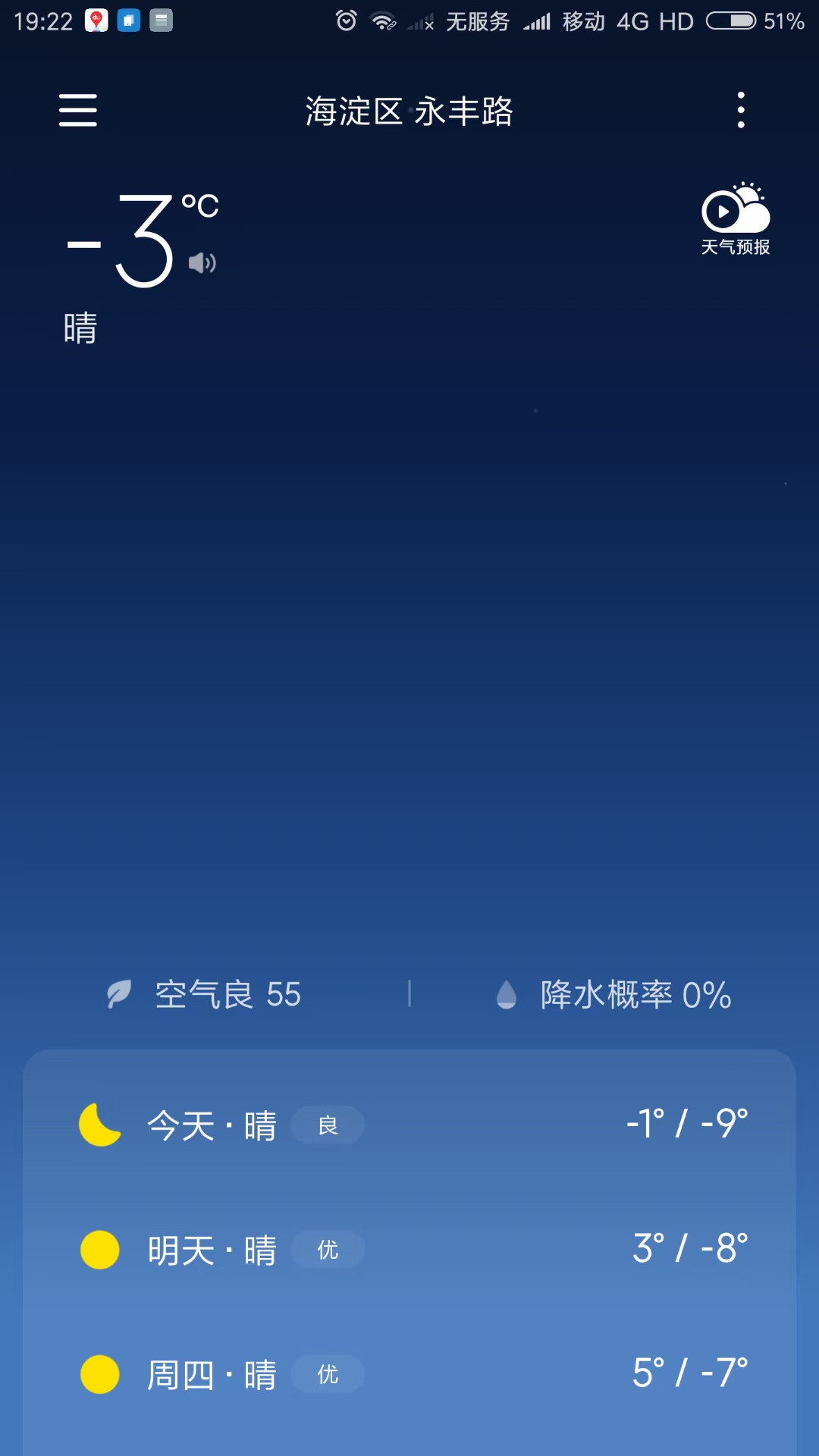The width and height of the screenshot is (819, 1456).
Task: Open the three-dot overflow menu
Action: point(741,111)
